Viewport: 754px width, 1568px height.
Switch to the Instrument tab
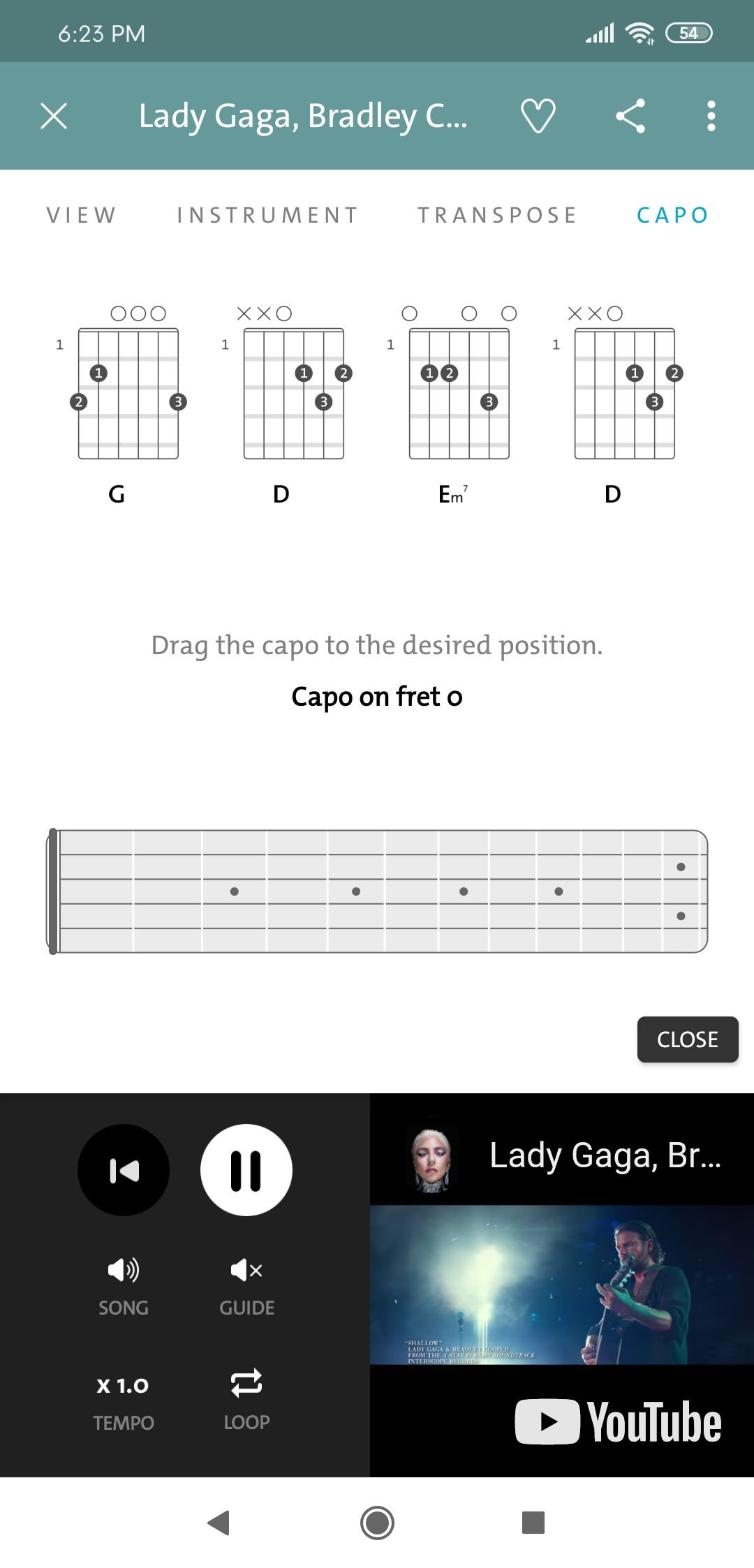268,215
